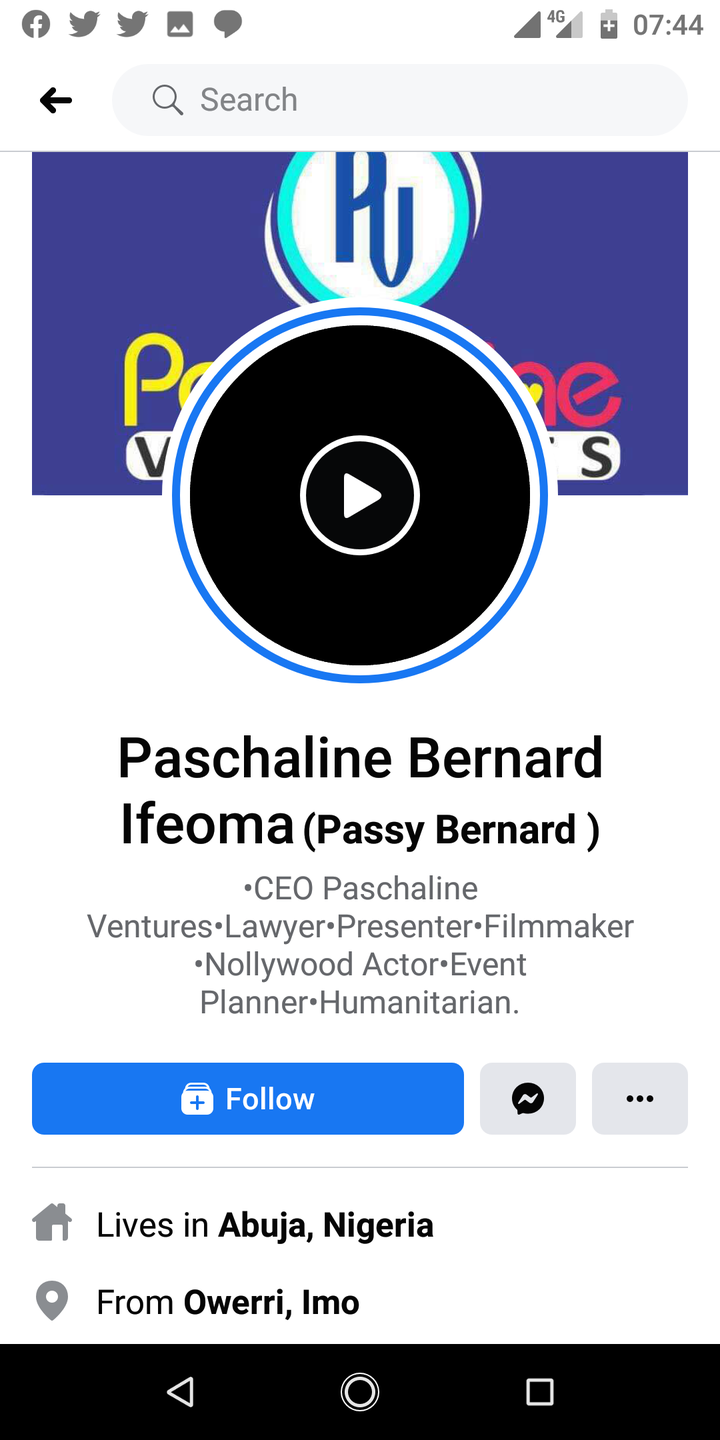
Task: Play the profile video
Action: pos(360,495)
